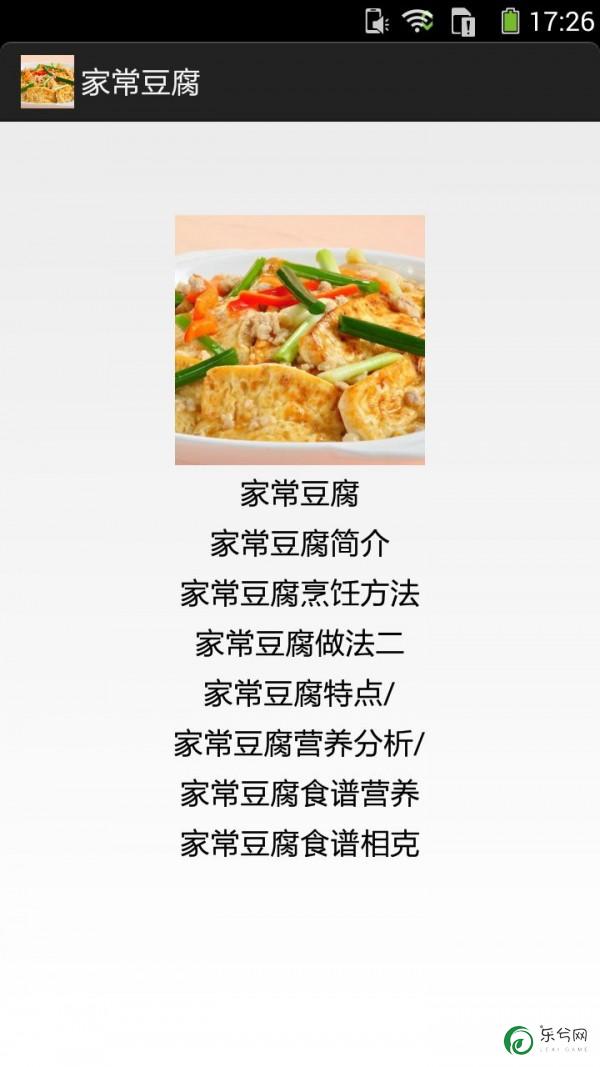Open 家常豆腐简介 section
Image resolution: width=600 pixels, height=1067 pixels.
tap(299, 544)
